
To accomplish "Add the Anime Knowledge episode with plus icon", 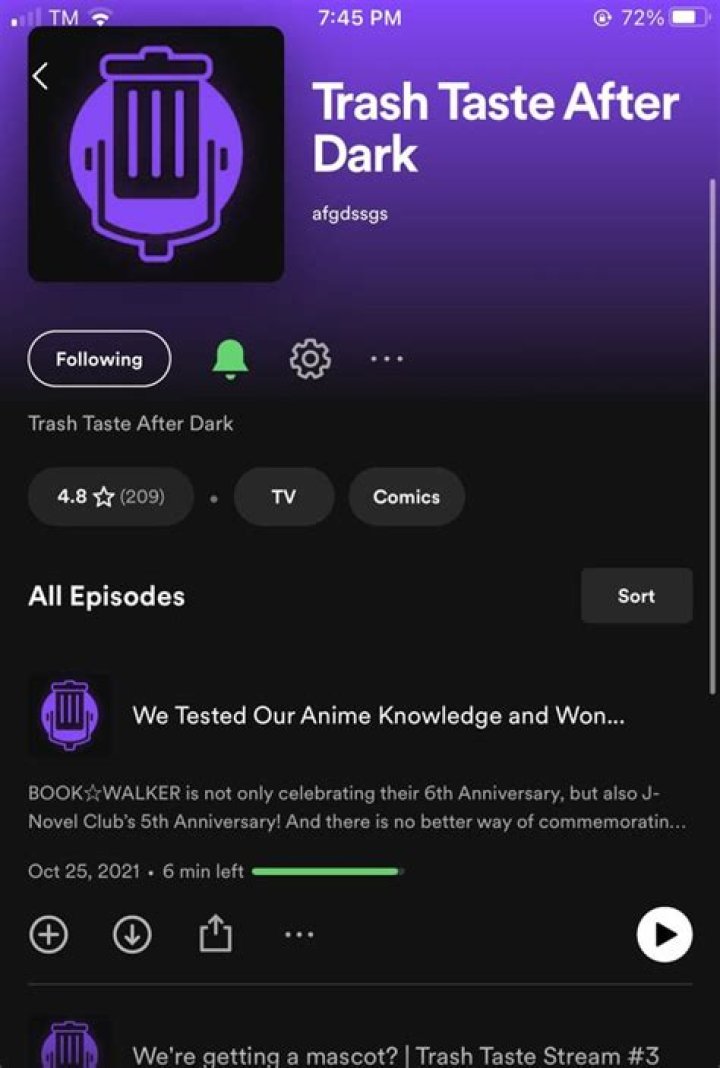I will pyautogui.click(x=49, y=934).
